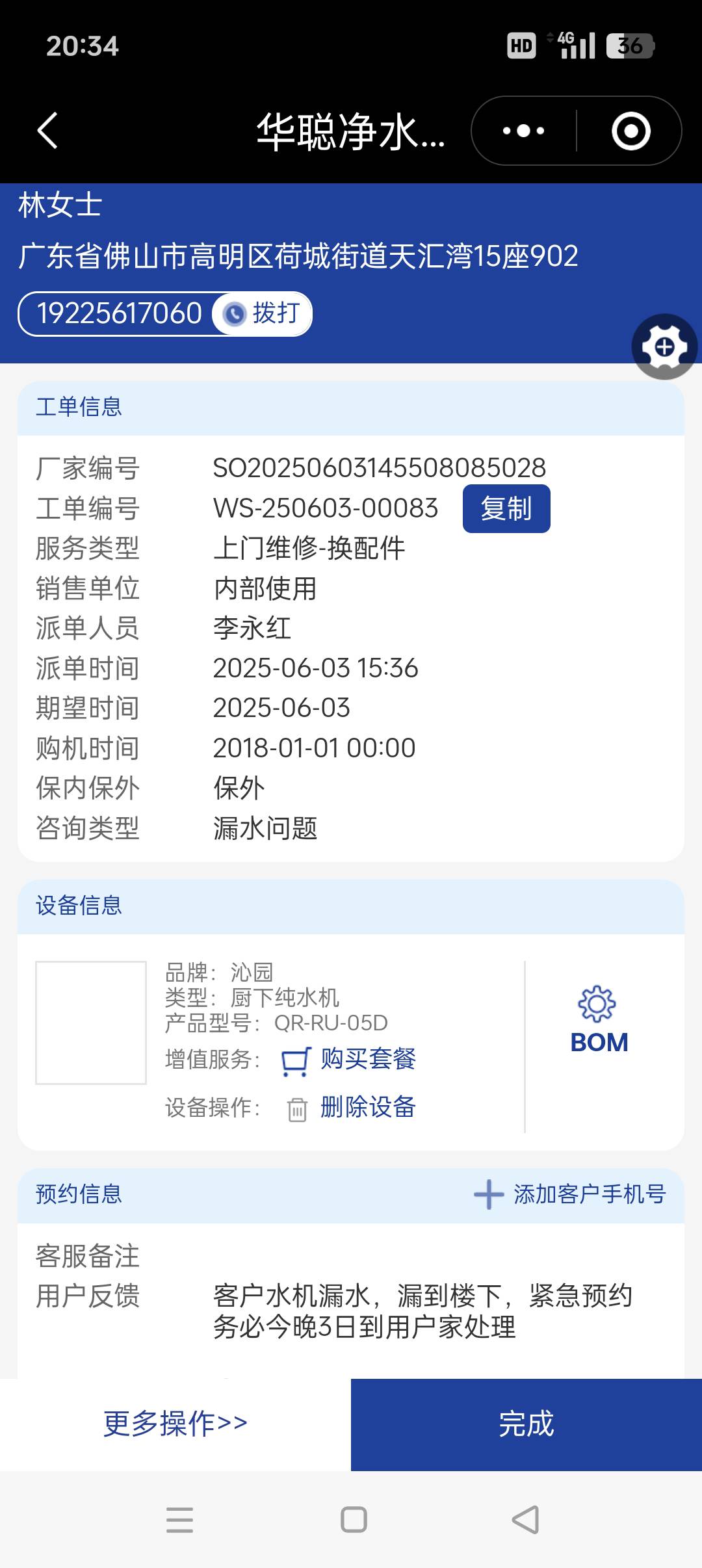This screenshot has height=1568, width=702.
Task: Mark the work order as 完成
Action: (x=526, y=1424)
